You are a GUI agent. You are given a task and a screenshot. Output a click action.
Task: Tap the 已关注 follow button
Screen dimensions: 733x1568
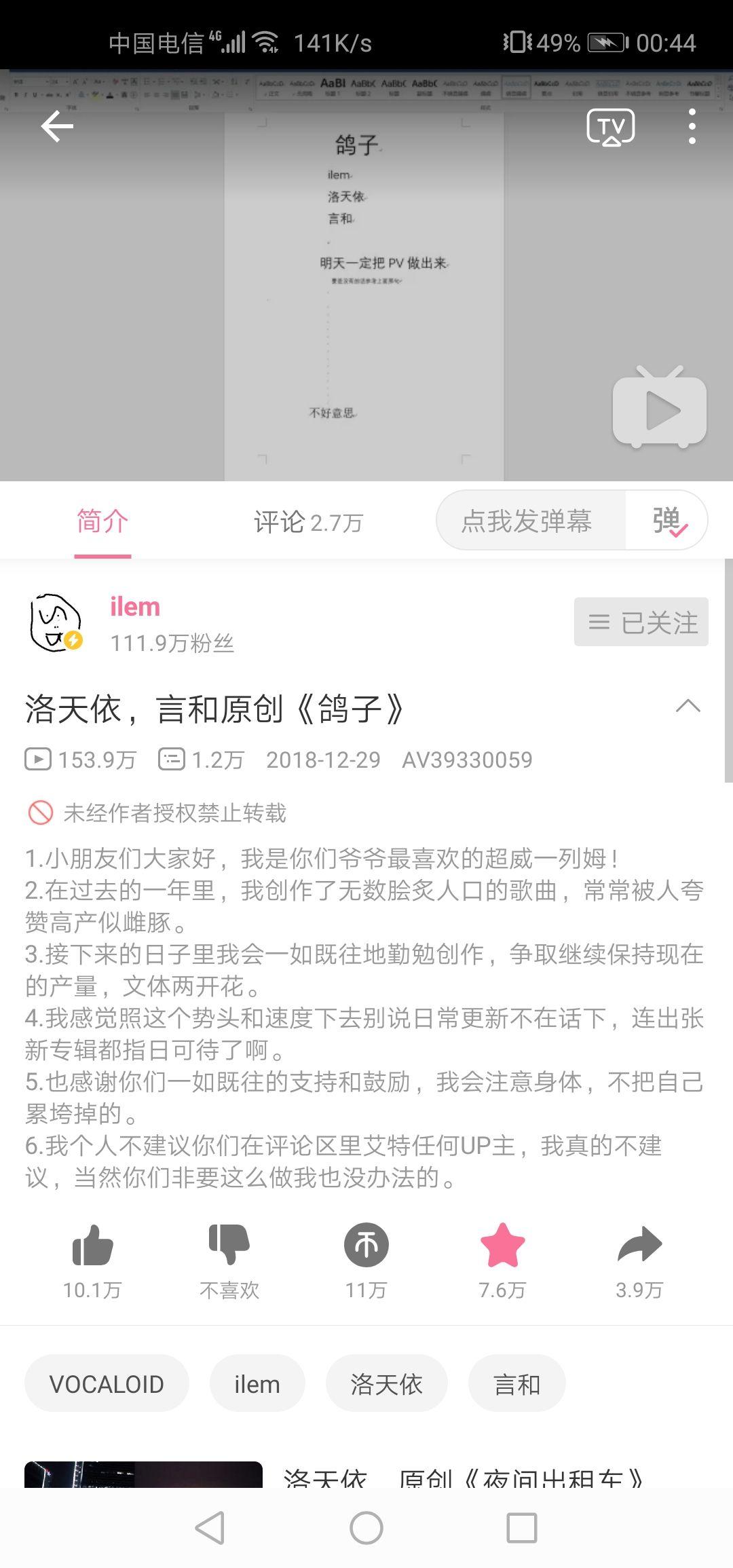click(641, 622)
